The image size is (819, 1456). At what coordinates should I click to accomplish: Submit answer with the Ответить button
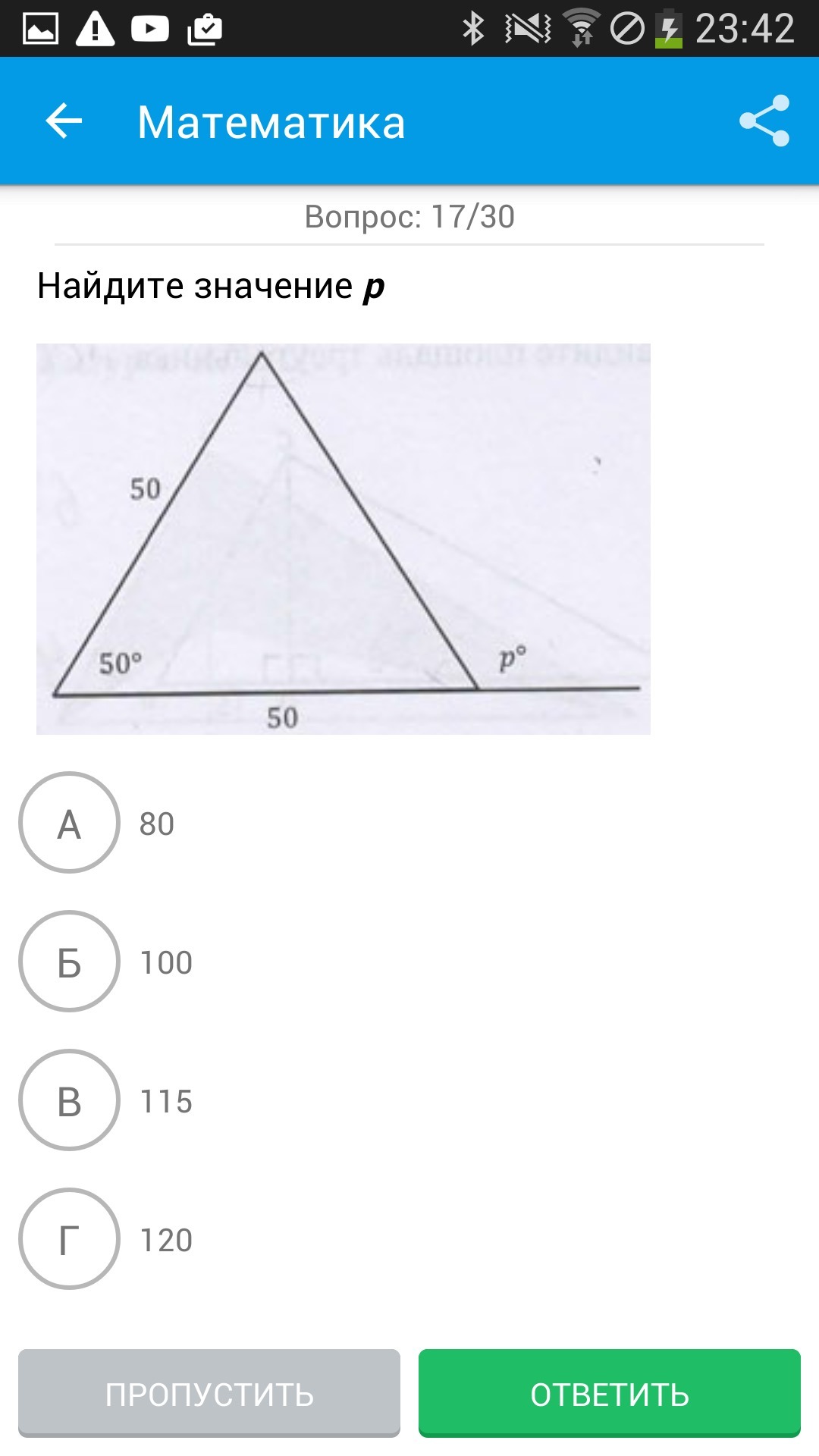(610, 1394)
